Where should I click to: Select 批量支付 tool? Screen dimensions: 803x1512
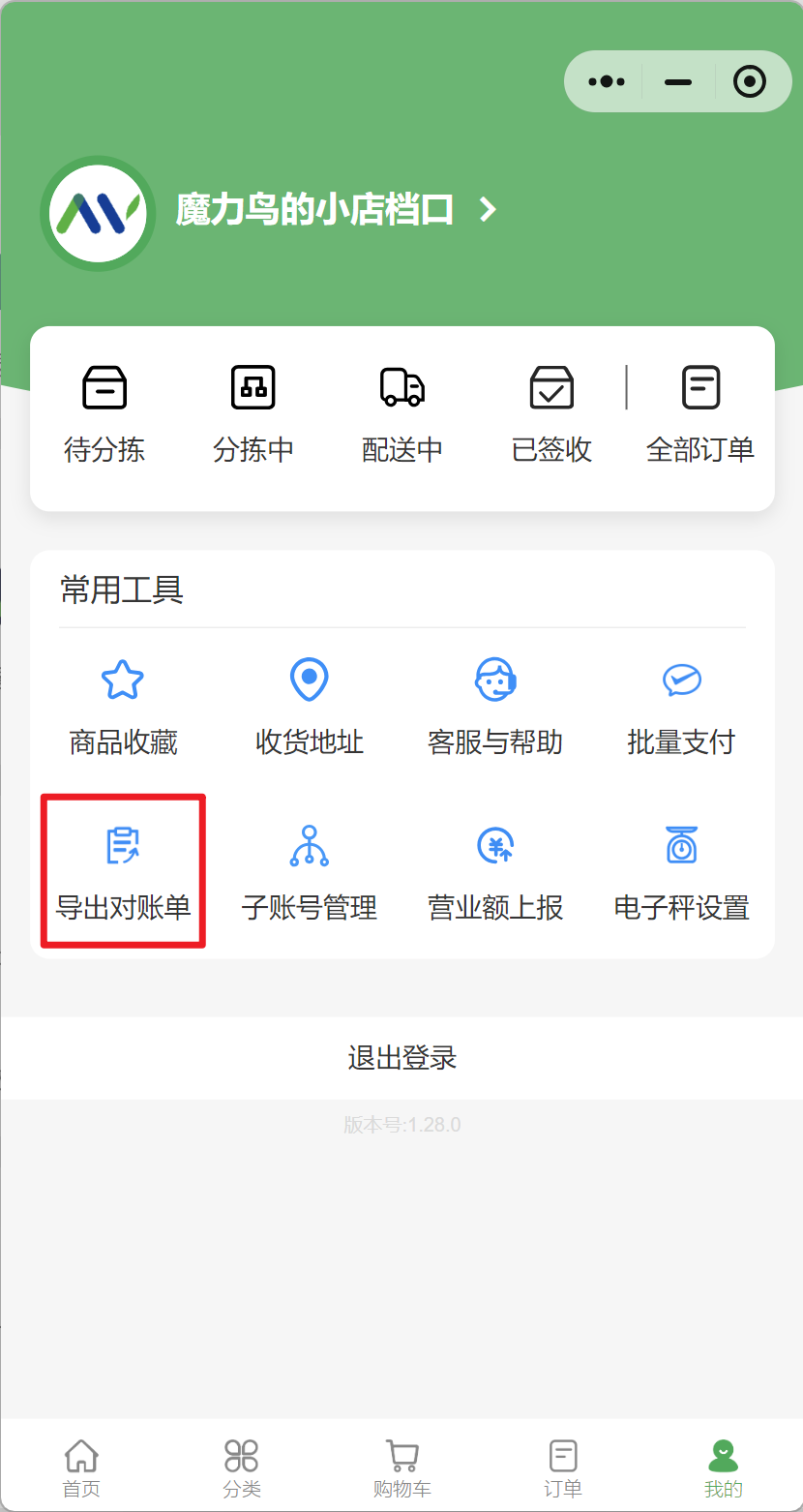pyautogui.click(x=682, y=707)
